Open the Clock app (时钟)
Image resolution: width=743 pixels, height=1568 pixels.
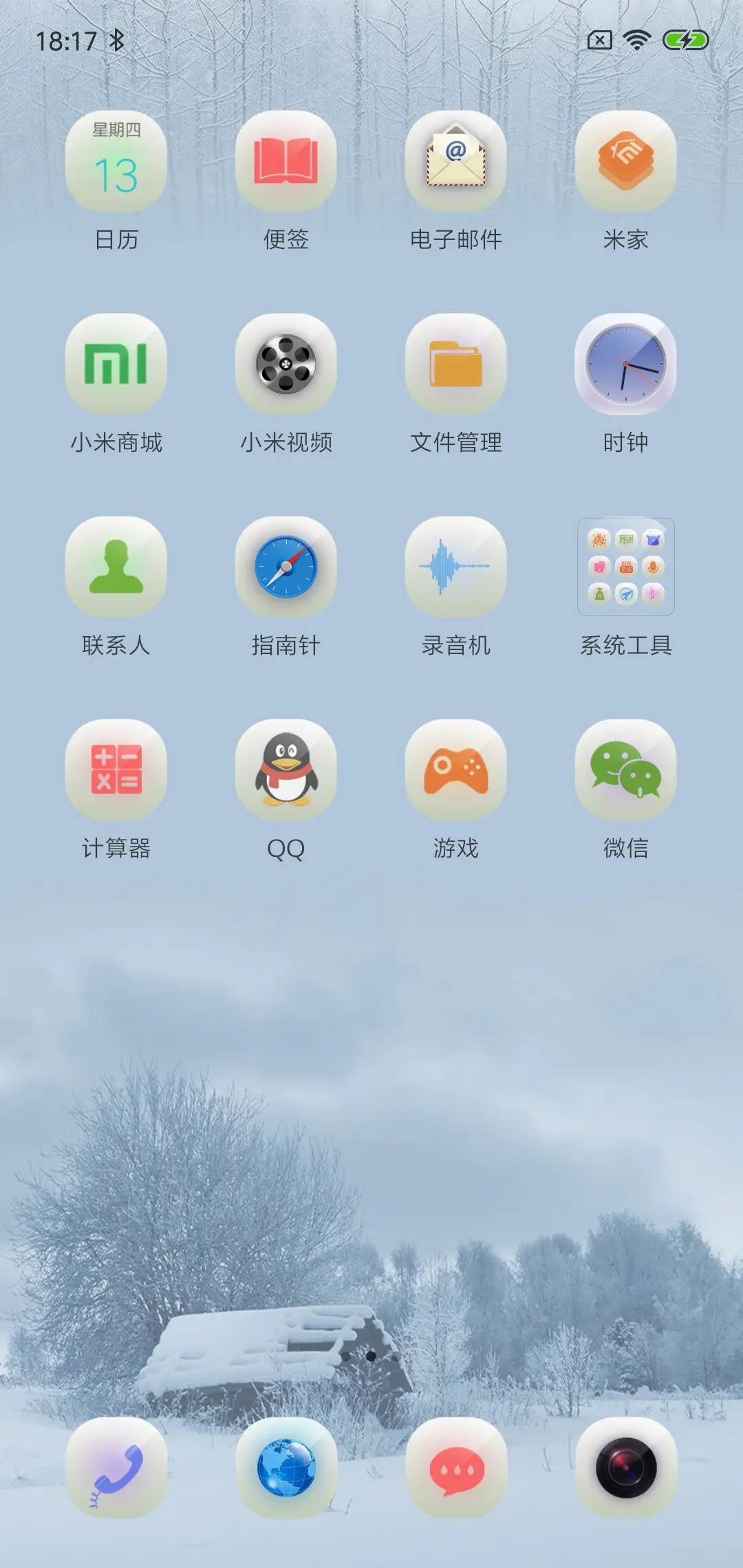click(x=625, y=364)
